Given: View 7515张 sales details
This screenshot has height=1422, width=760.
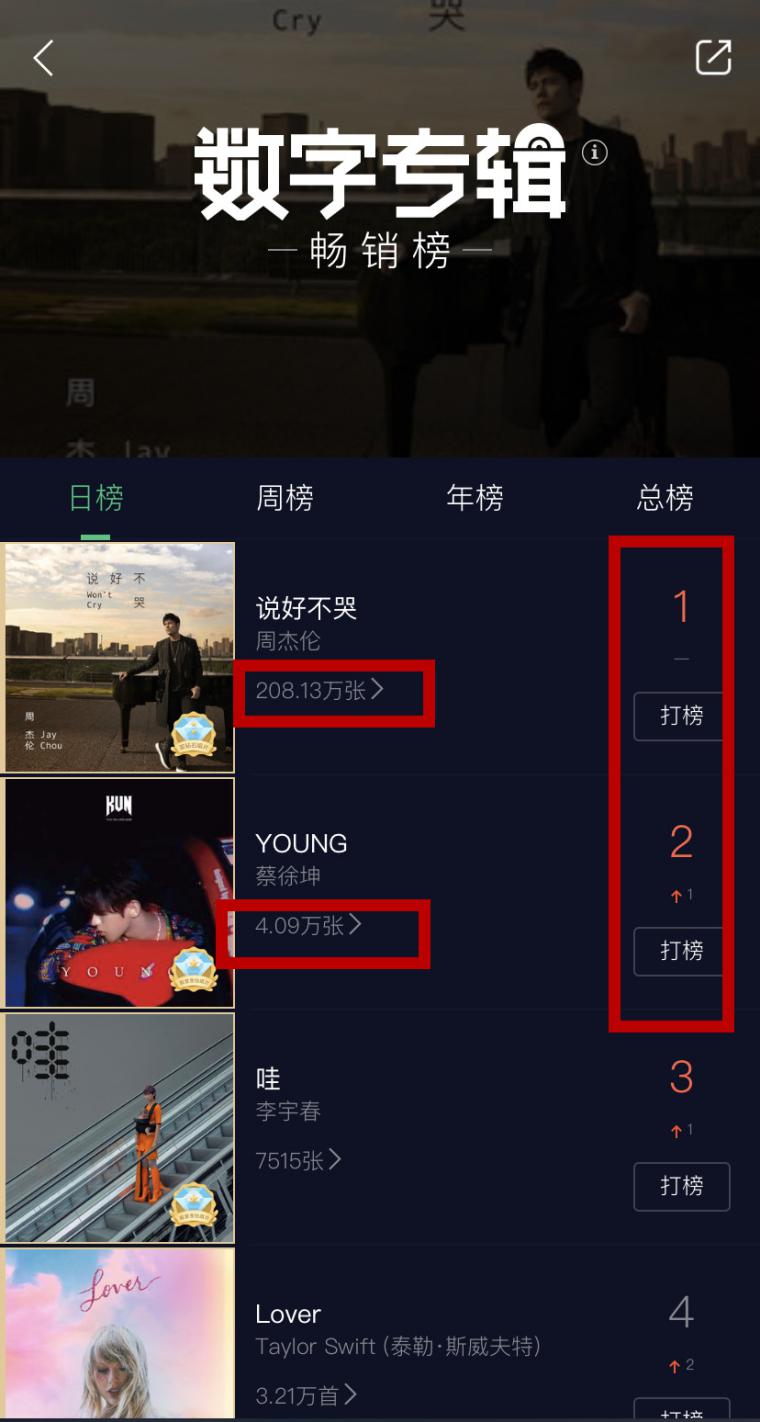Looking at the screenshot, I should point(298,1160).
